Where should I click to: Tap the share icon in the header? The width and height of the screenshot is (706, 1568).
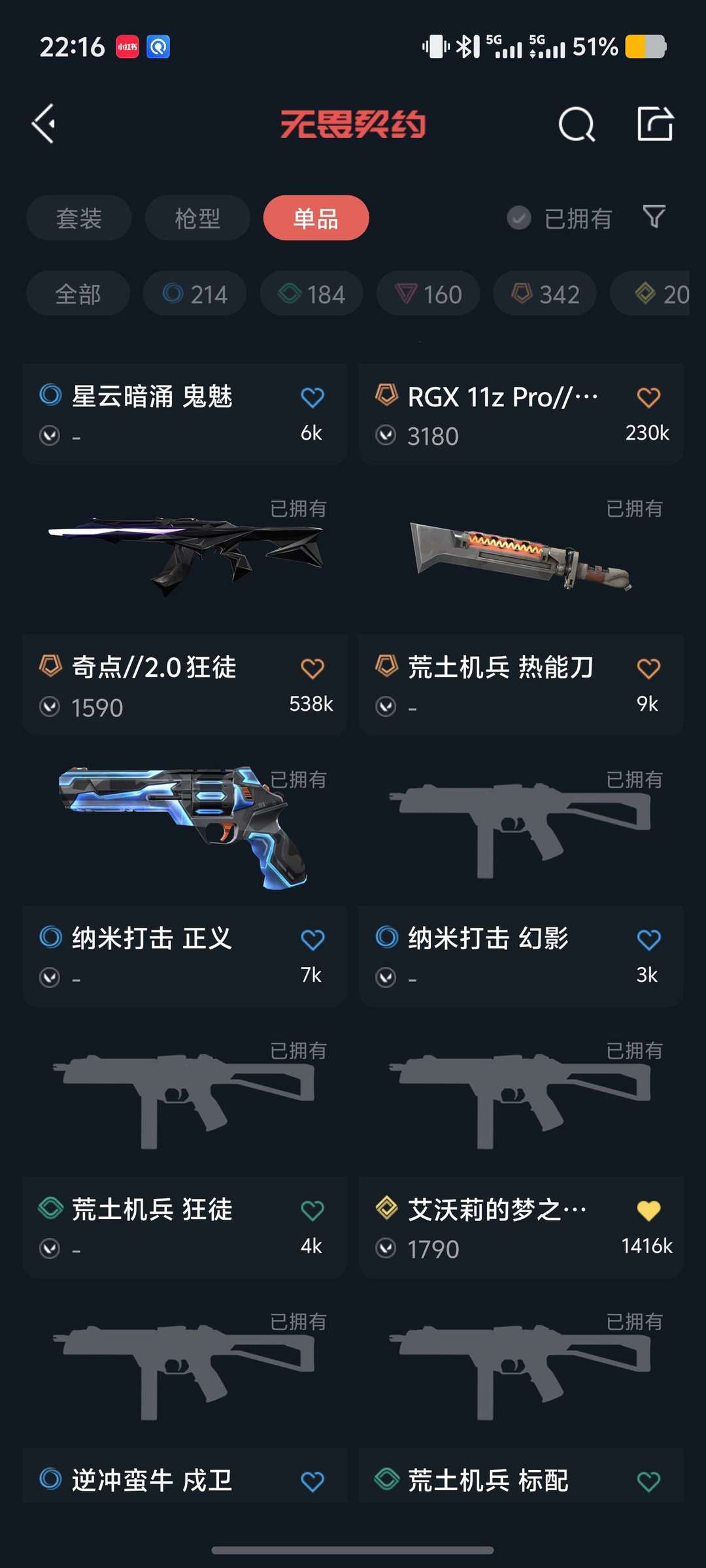coord(655,123)
